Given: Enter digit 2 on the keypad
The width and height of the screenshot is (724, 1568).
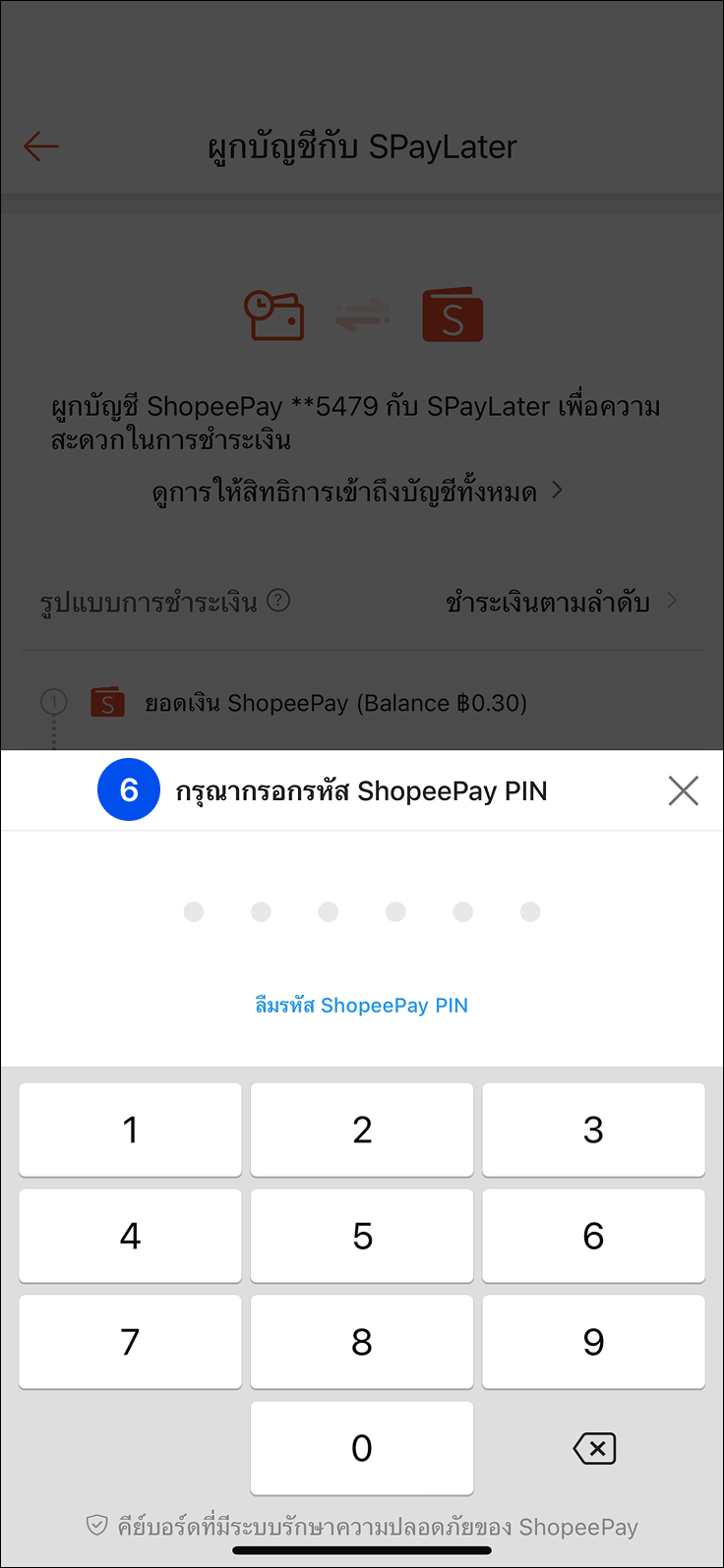Looking at the screenshot, I should coord(362,1130).
